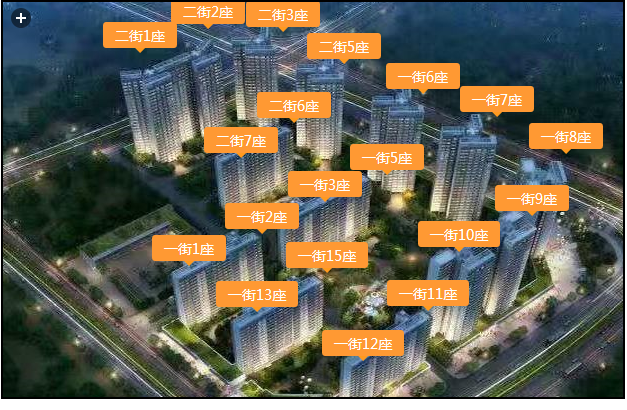The image size is (627, 410).
Task: Select the 一街10座 tag
Action: [458, 235]
